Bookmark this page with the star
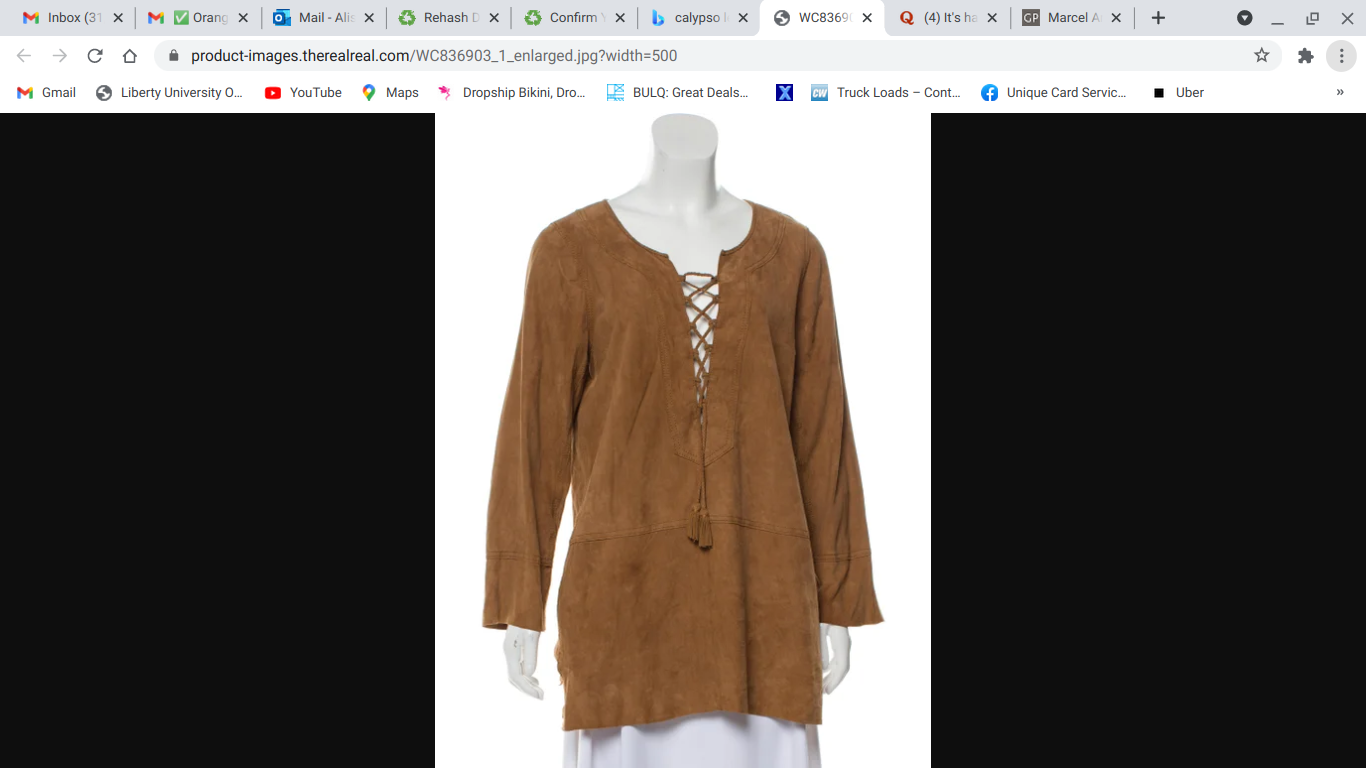This screenshot has height=768, width=1366. click(x=1262, y=56)
